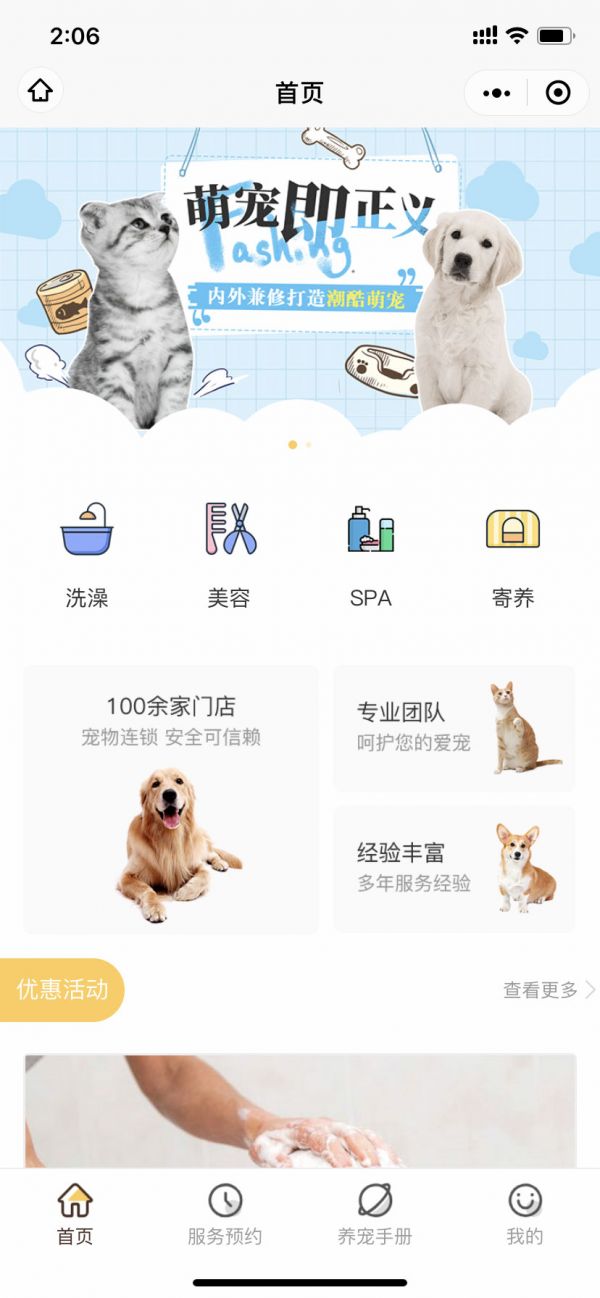Select the 美容 grooming service
Image resolution: width=600 pixels, height=1298 pixels.
tap(229, 556)
